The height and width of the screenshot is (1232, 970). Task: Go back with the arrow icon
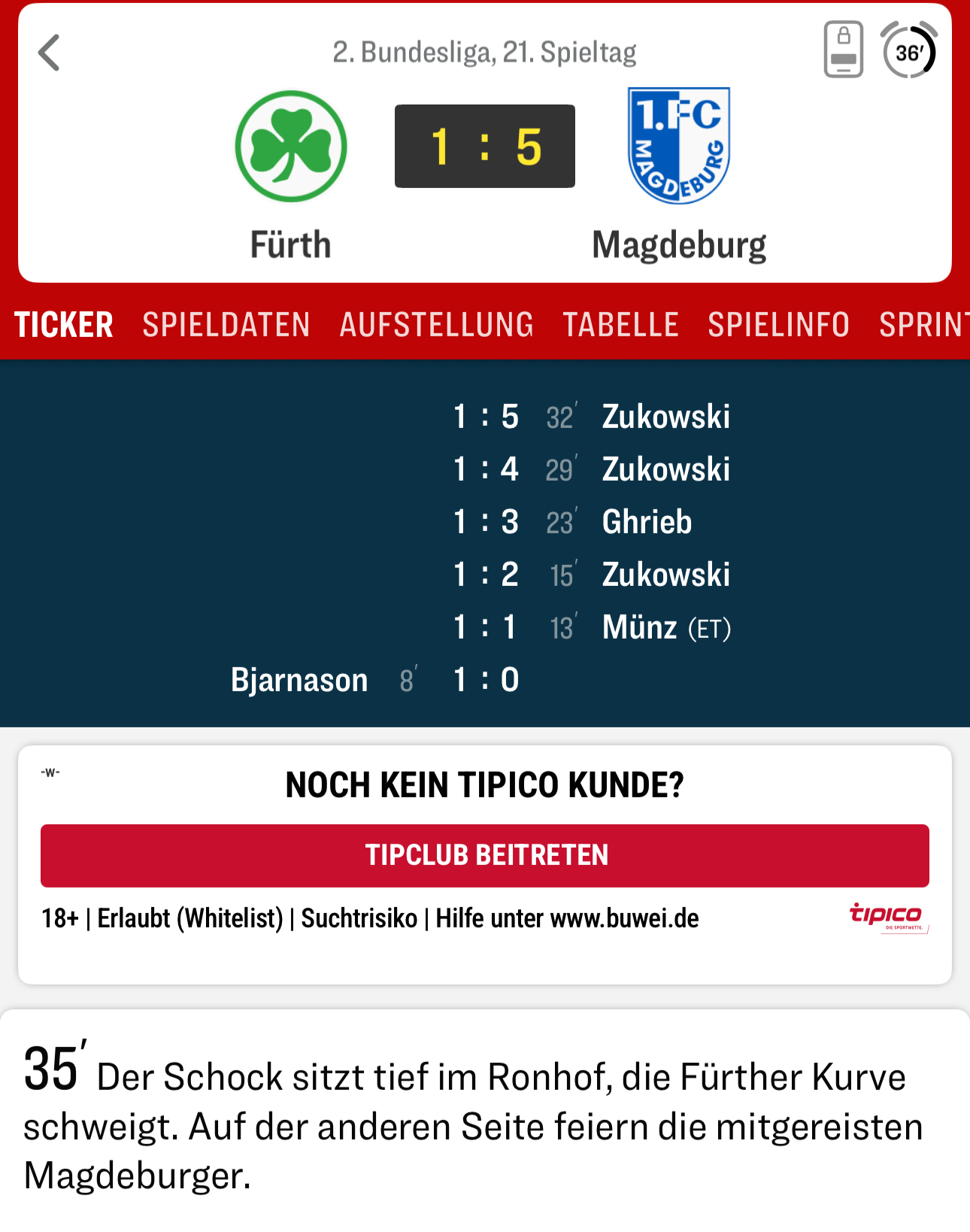point(50,53)
